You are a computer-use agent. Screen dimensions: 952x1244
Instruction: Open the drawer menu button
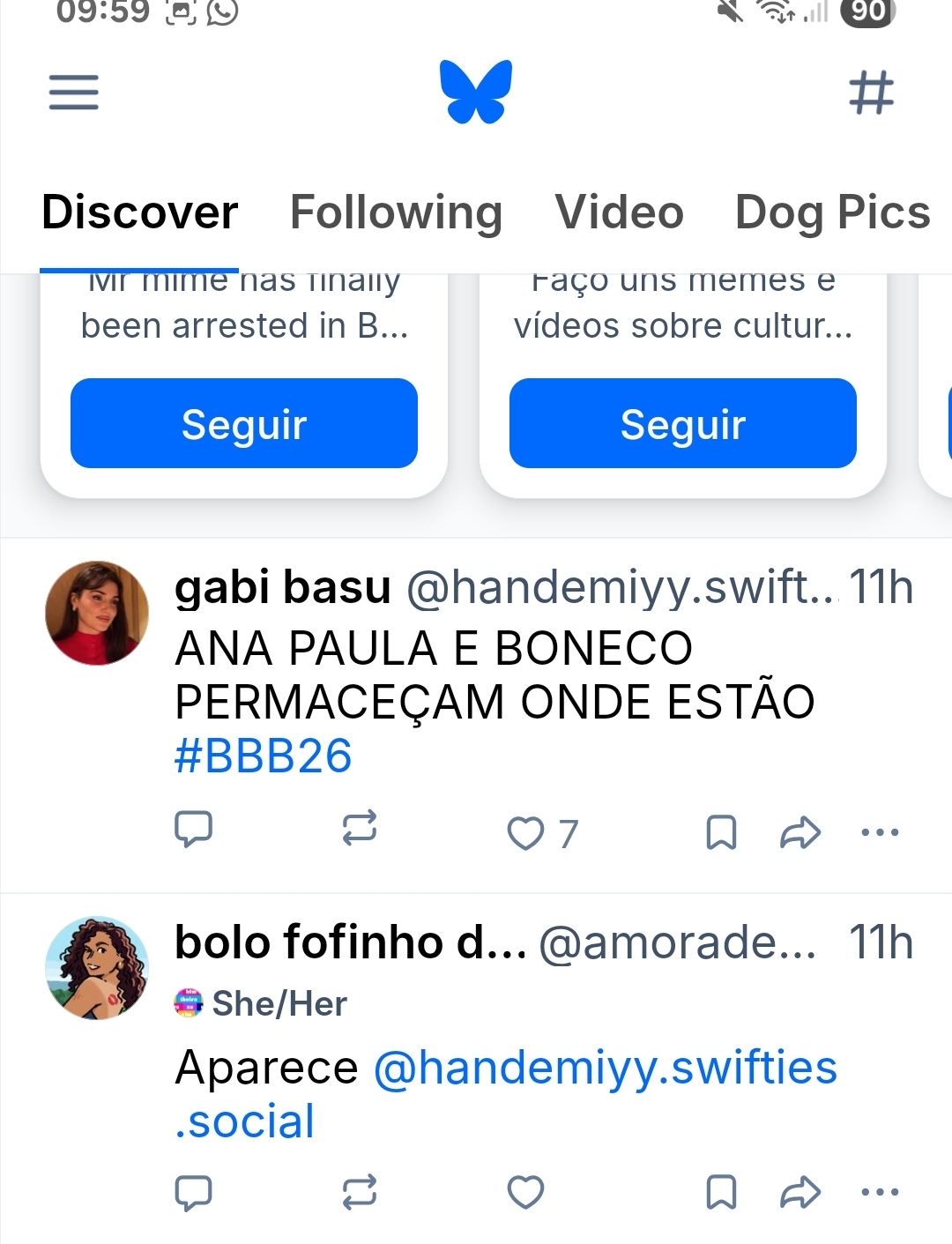coord(74,92)
